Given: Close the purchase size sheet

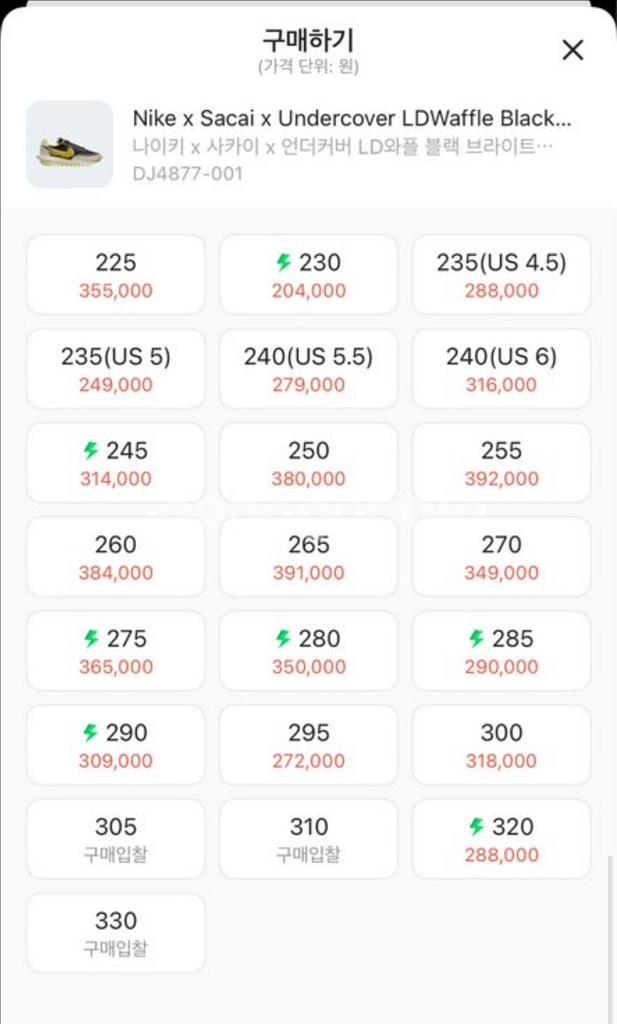Looking at the screenshot, I should click(572, 50).
